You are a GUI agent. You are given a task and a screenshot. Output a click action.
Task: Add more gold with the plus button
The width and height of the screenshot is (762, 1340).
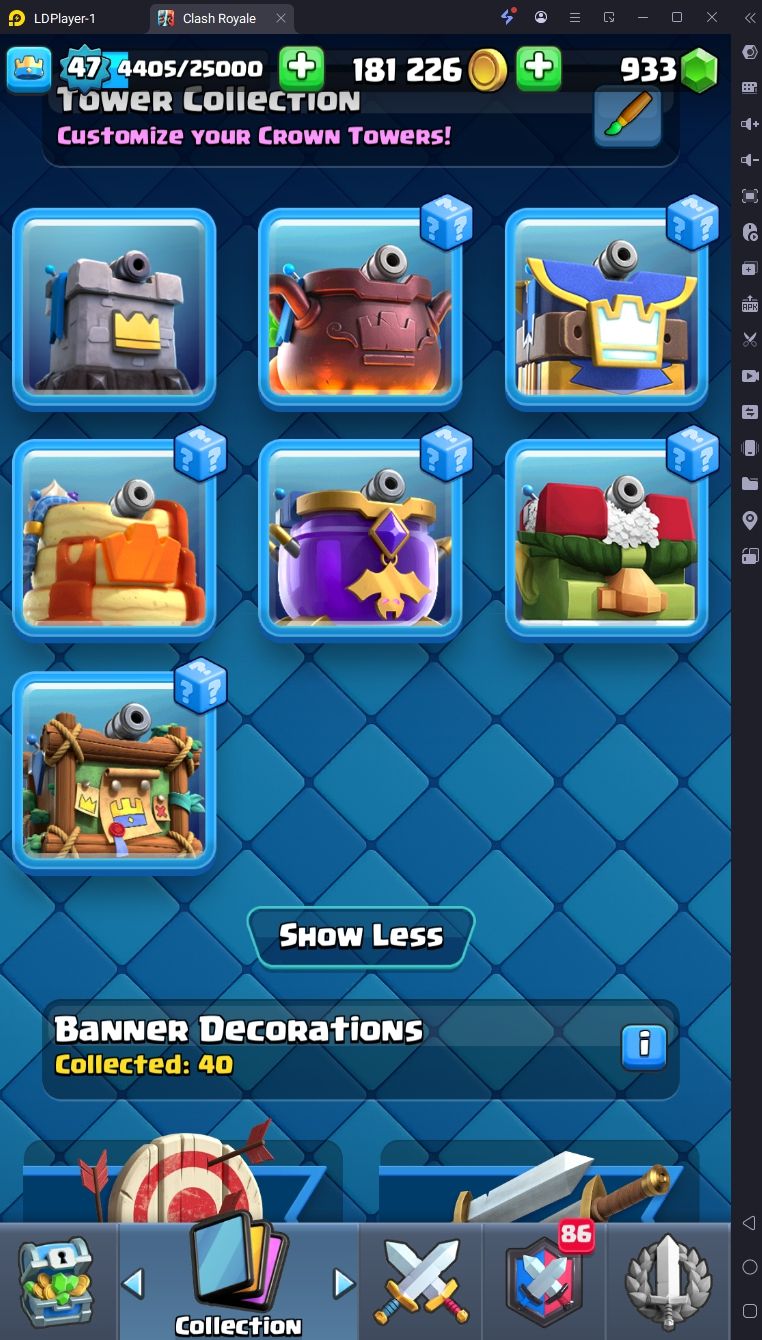[538, 69]
